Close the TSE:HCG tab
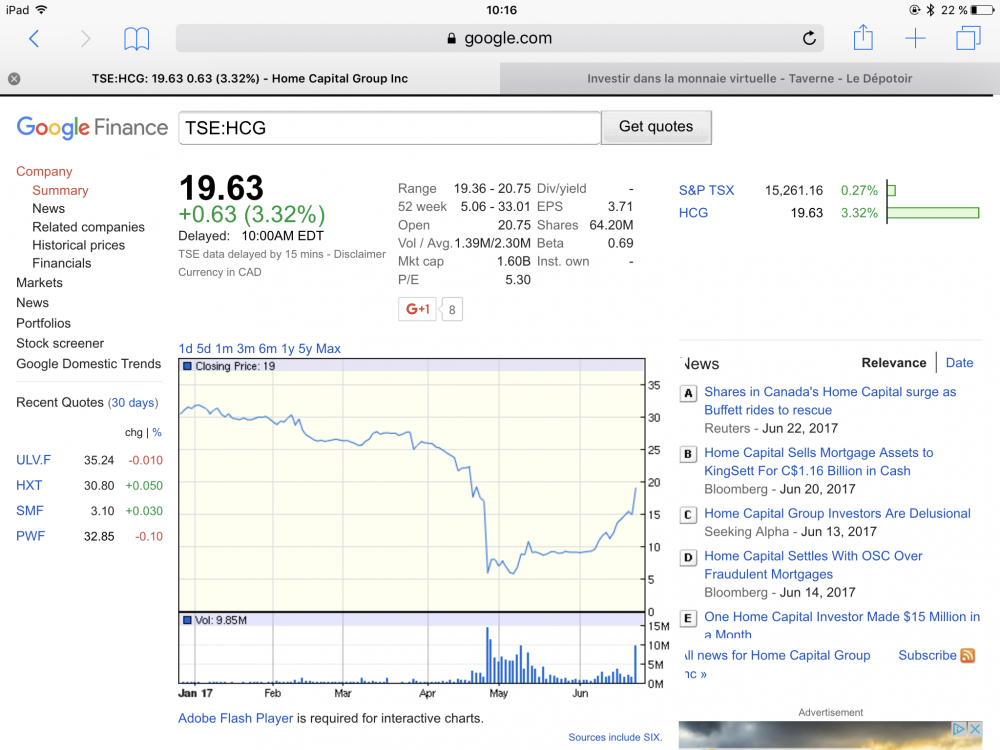The width and height of the screenshot is (1000, 750). click(14, 78)
